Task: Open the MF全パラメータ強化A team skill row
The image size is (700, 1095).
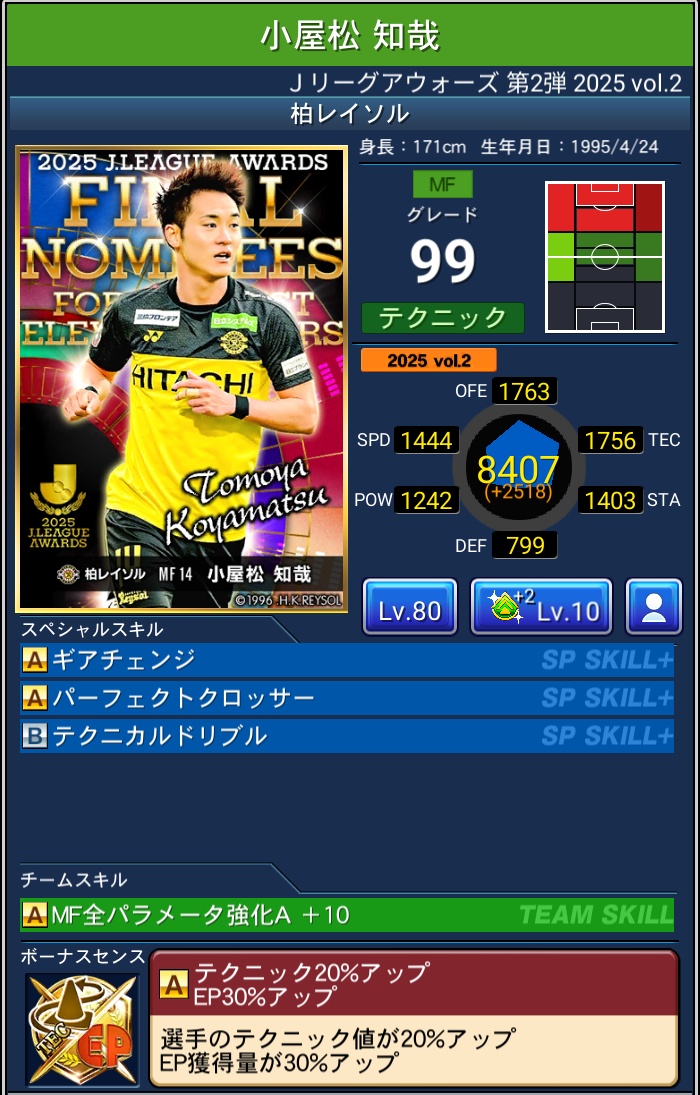Action: [346, 914]
